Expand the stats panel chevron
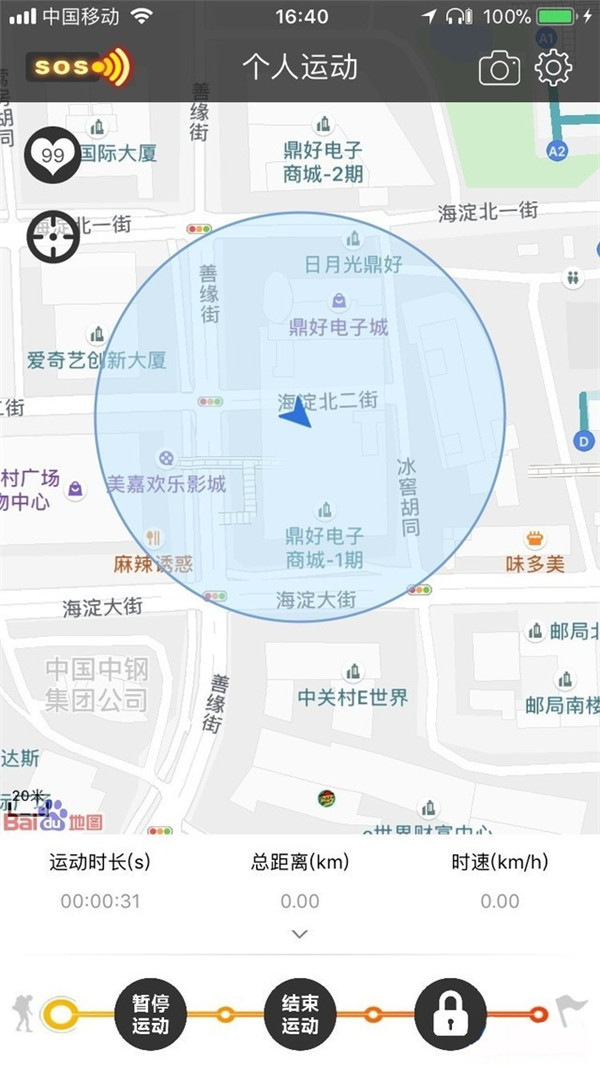Image resolution: width=600 pixels, height=1066 pixels. (x=299, y=934)
